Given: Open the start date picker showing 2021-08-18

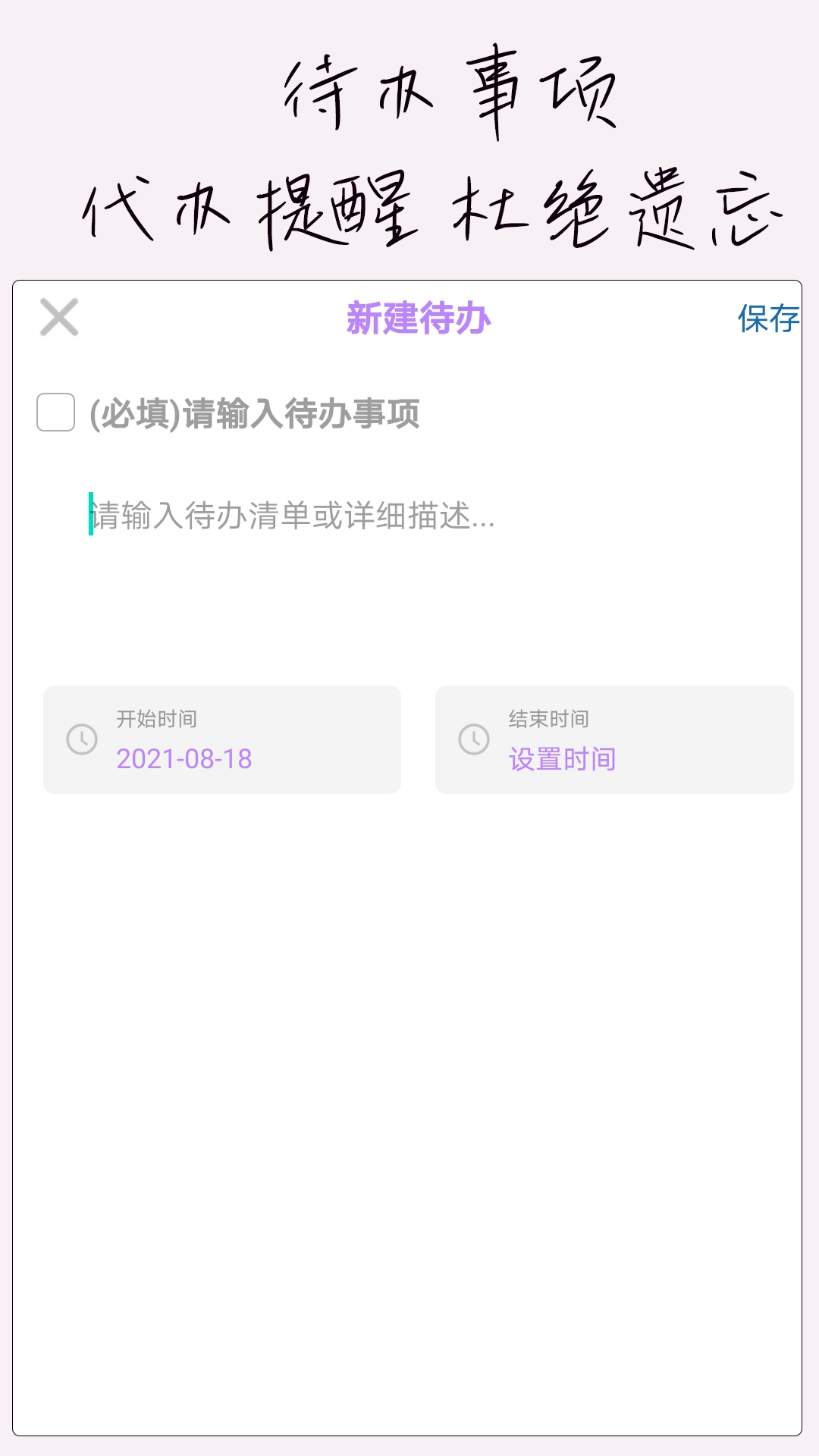Looking at the screenshot, I should click(187, 758).
